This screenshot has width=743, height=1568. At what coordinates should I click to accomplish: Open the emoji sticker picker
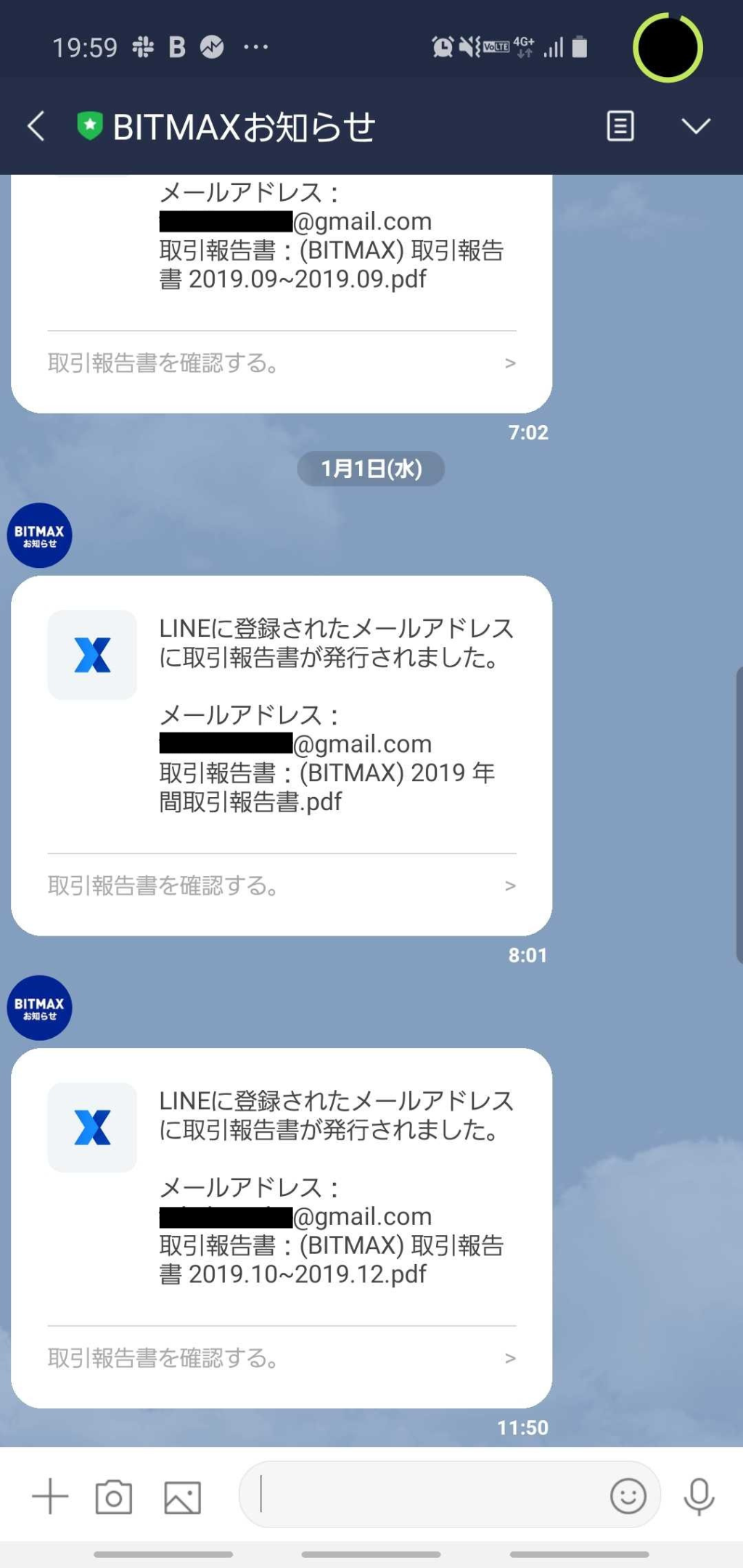[x=628, y=1495]
